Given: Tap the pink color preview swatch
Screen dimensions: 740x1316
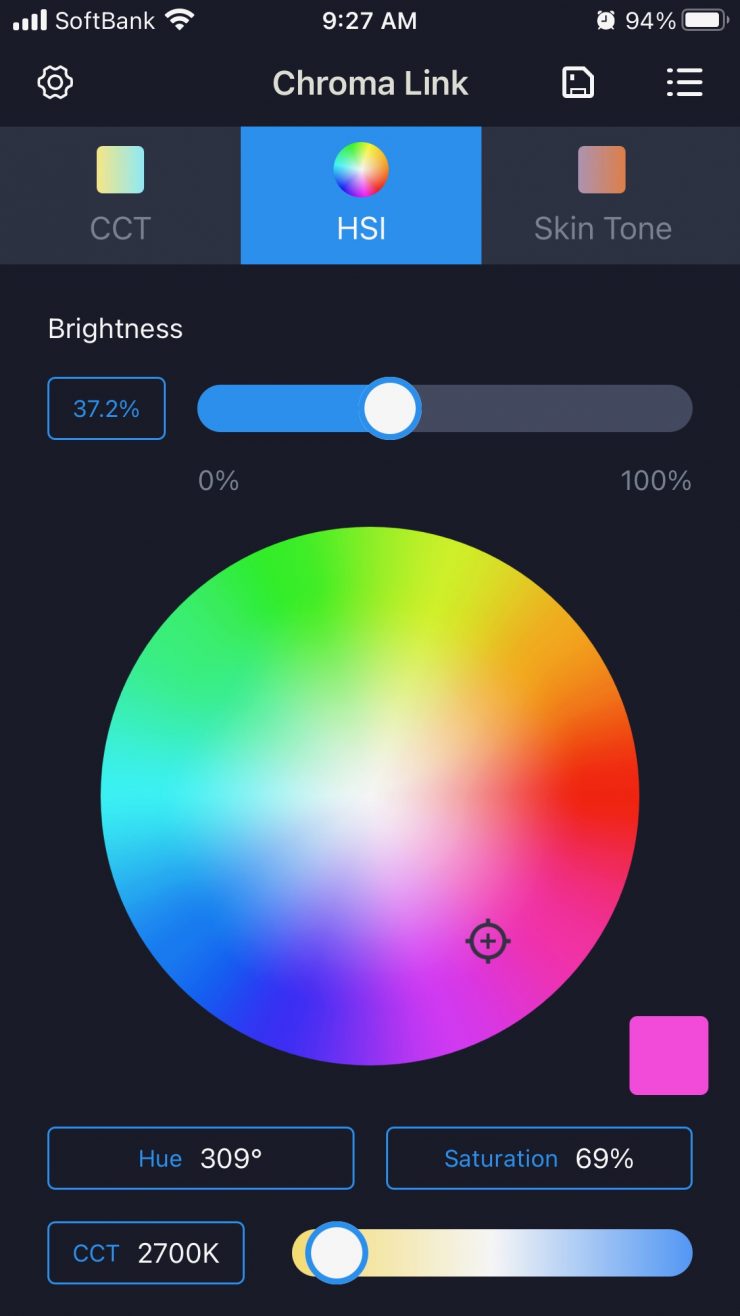Looking at the screenshot, I should 668,1055.
